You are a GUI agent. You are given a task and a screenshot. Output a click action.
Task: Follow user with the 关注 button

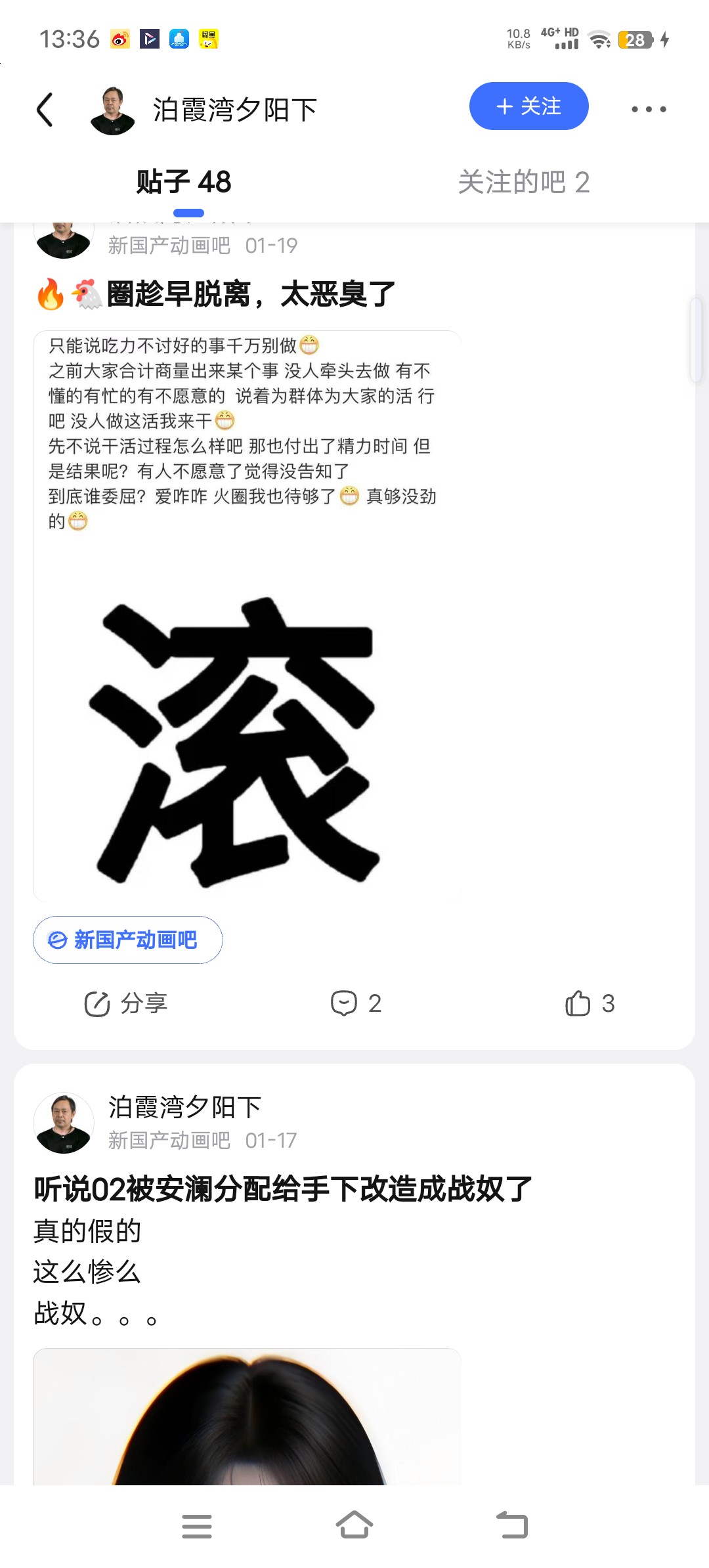[x=528, y=106]
